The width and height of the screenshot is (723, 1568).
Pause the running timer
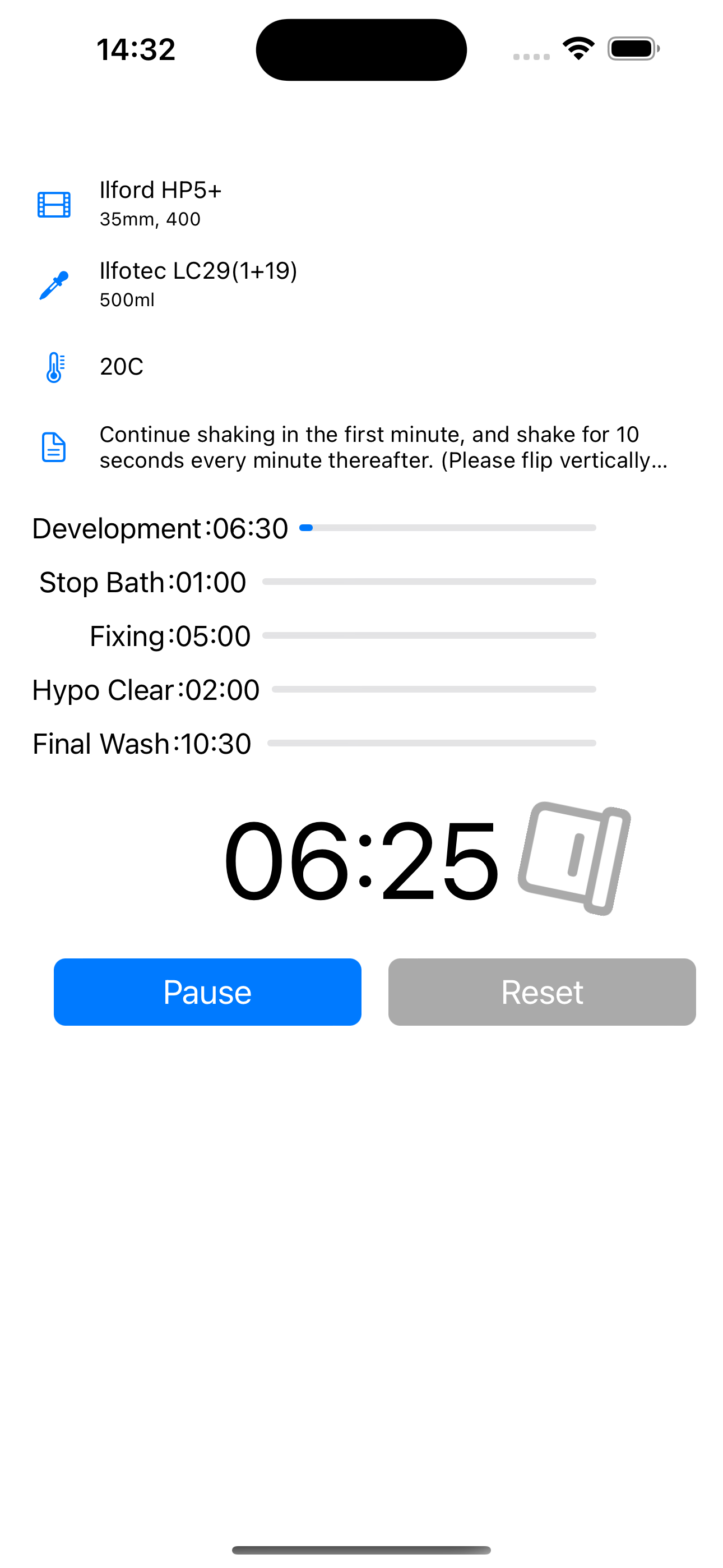tap(207, 991)
